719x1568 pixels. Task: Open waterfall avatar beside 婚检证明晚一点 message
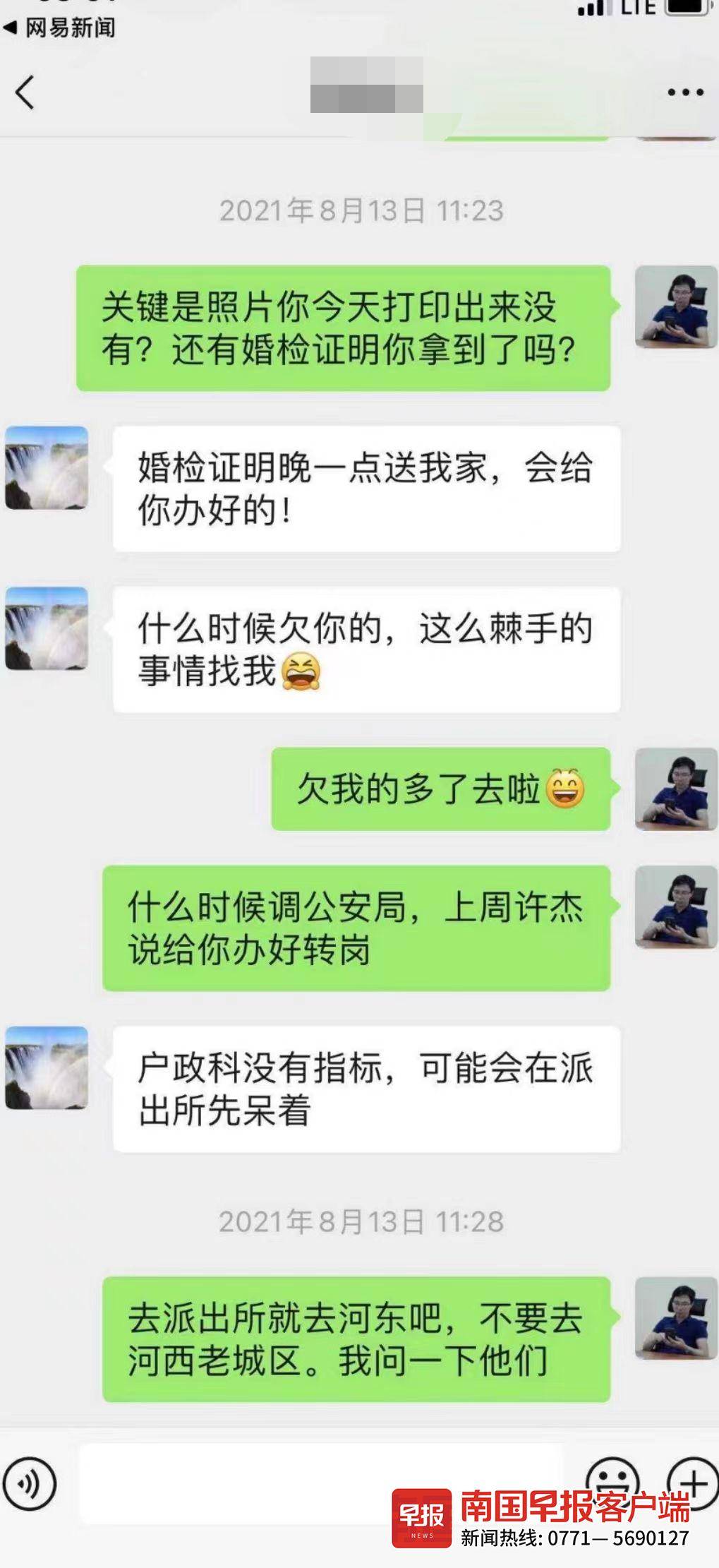(47, 468)
